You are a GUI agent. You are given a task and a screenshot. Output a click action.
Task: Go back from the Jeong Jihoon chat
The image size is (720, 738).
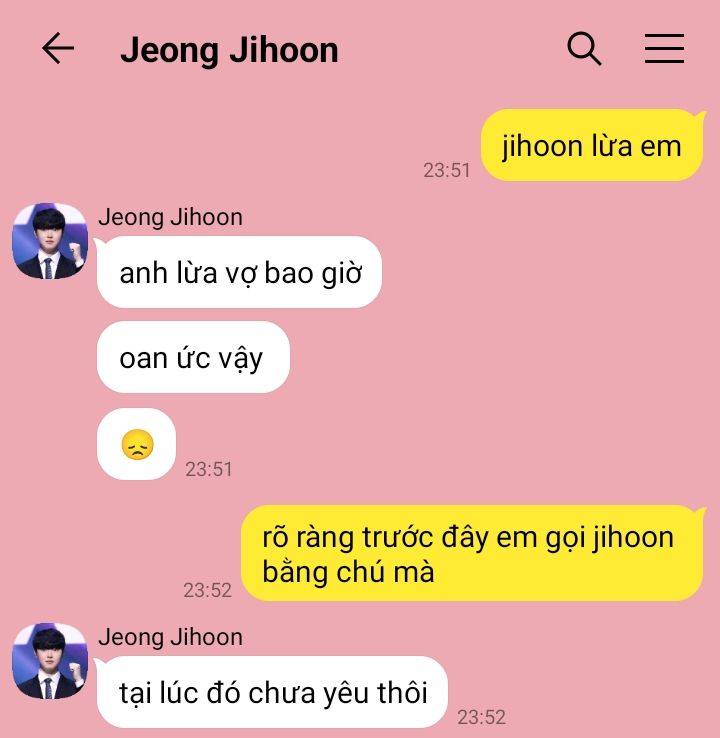coord(58,49)
